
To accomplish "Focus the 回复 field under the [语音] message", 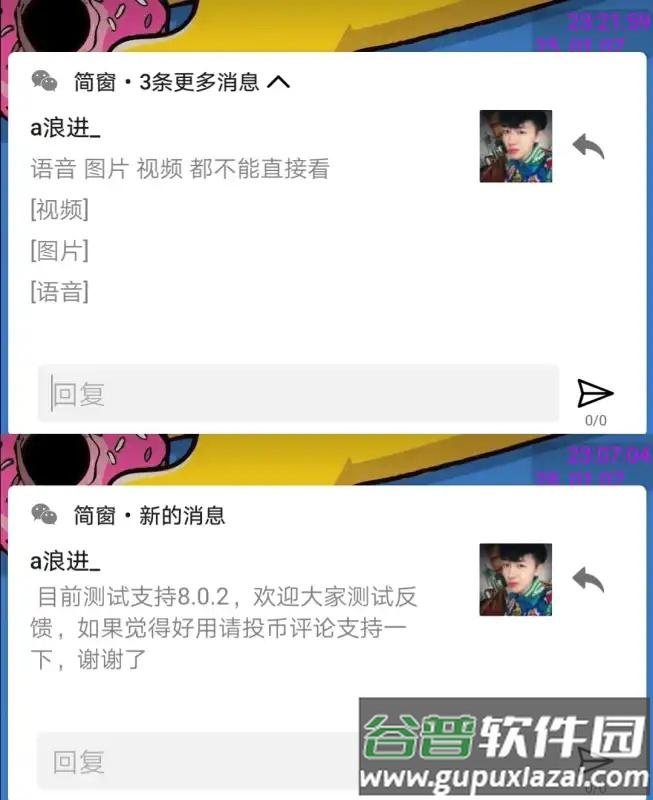I will (297, 394).
